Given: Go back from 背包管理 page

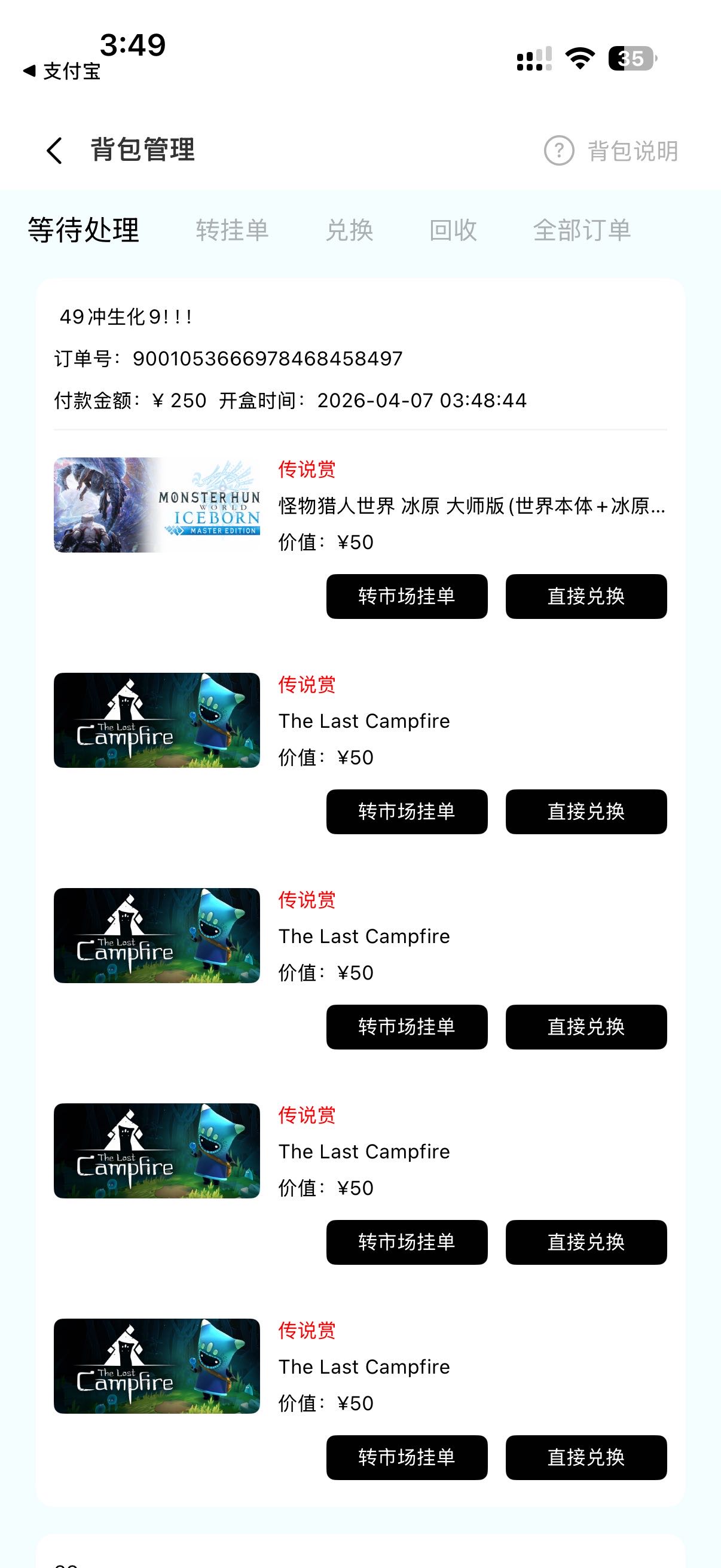Looking at the screenshot, I should pyautogui.click(x=55, y=150).
